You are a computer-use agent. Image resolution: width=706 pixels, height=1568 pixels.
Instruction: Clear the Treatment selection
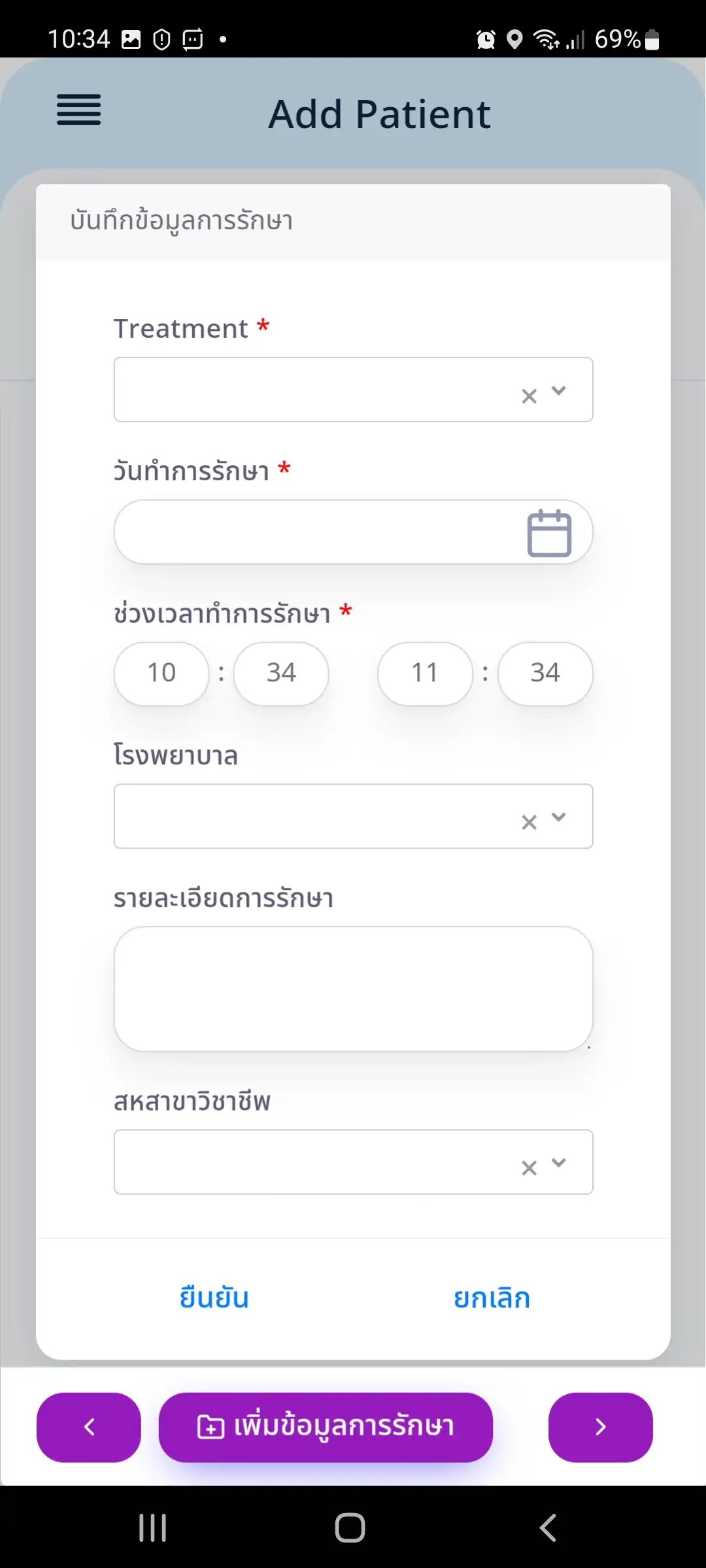click(x=529, y=396)
